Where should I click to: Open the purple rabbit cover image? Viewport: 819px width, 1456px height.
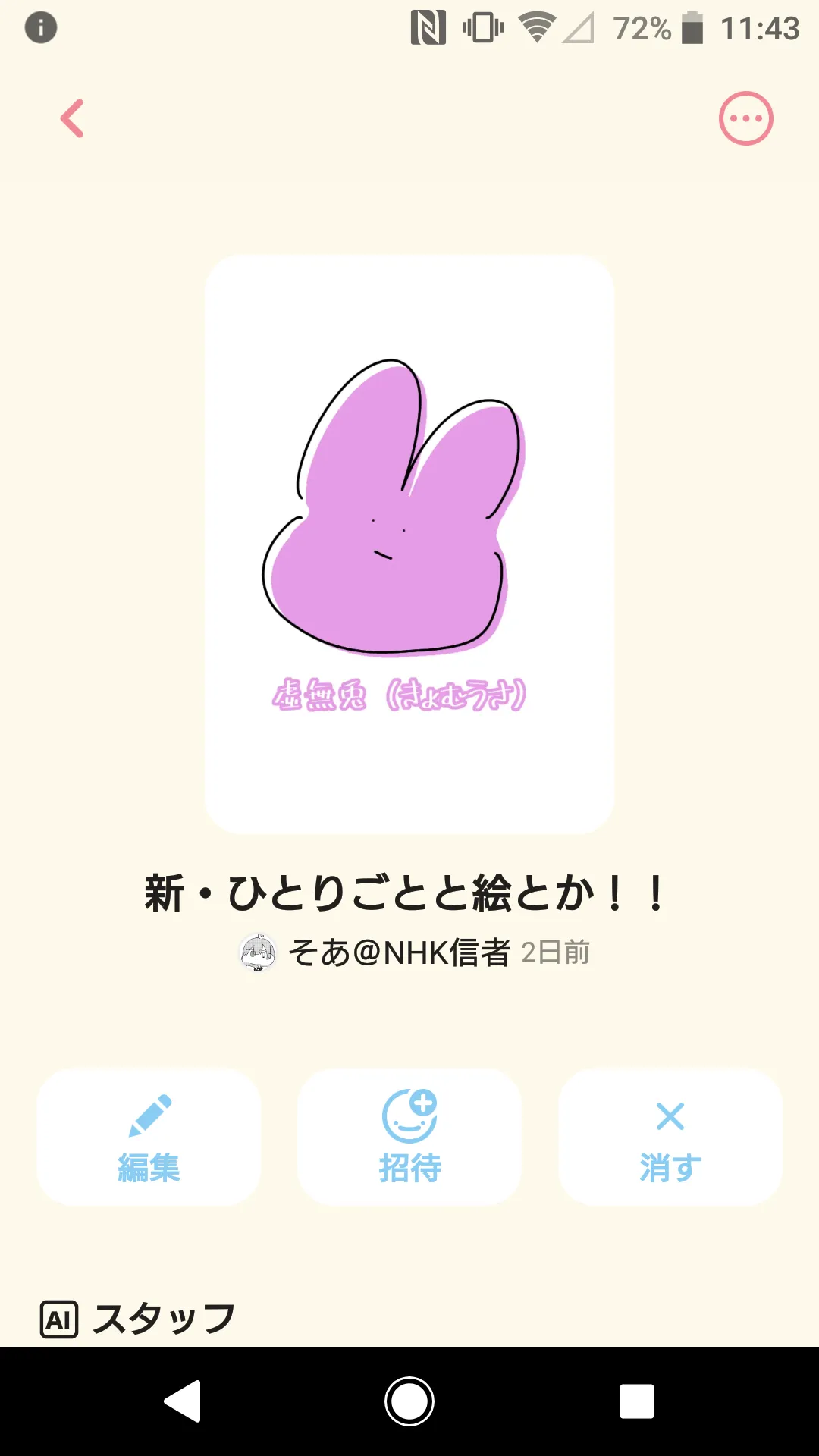pyautogui.click(x=409, y=544)
